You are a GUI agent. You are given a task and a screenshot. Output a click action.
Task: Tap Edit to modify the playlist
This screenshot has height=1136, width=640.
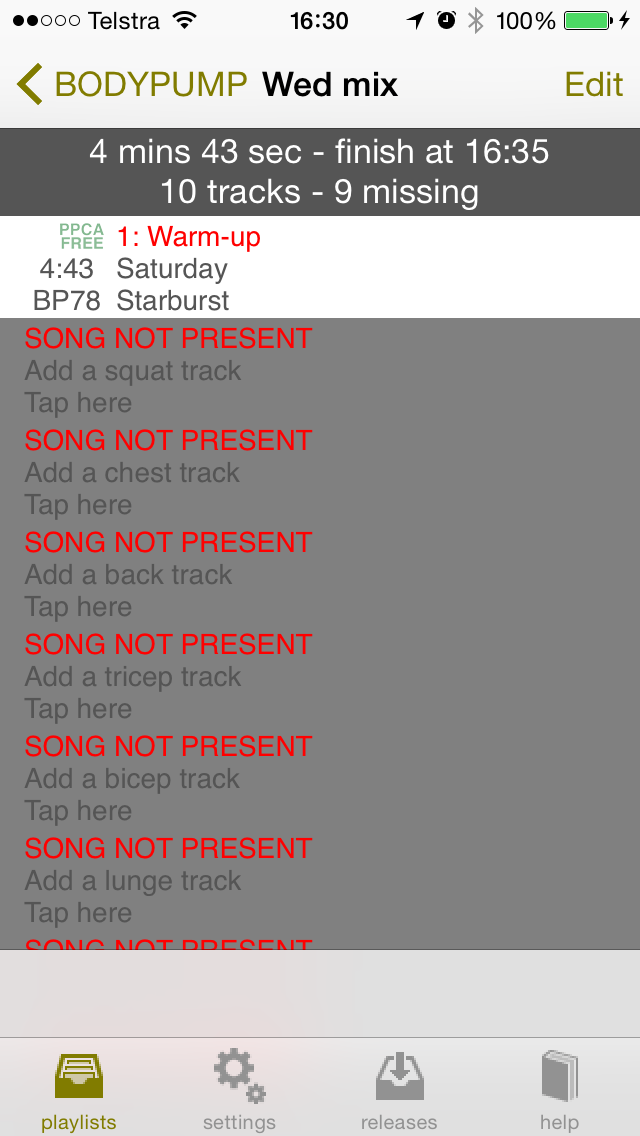[594, 85]
